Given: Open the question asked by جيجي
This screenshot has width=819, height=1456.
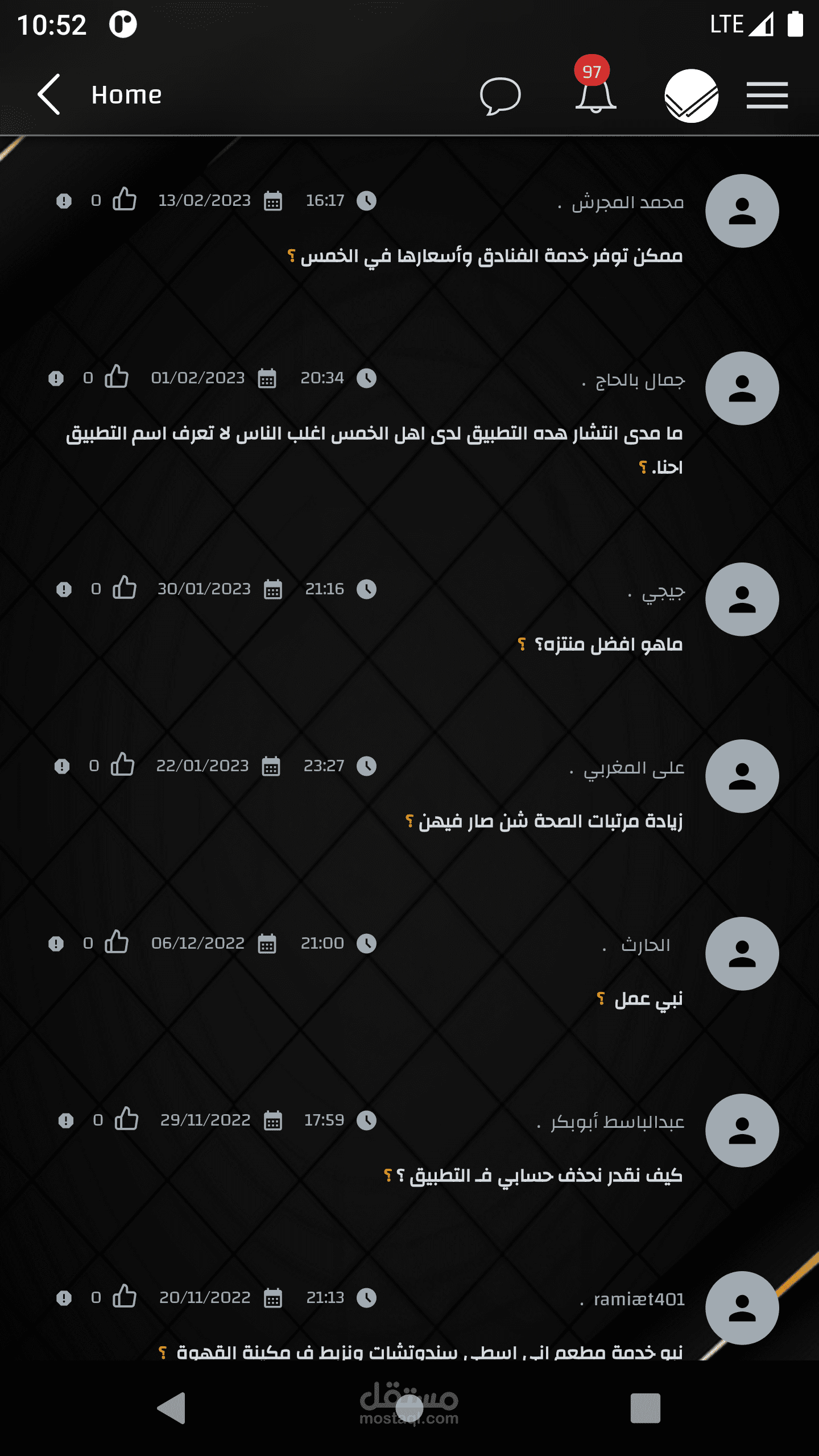Looking at the screenshot, I should coord(609,645).
